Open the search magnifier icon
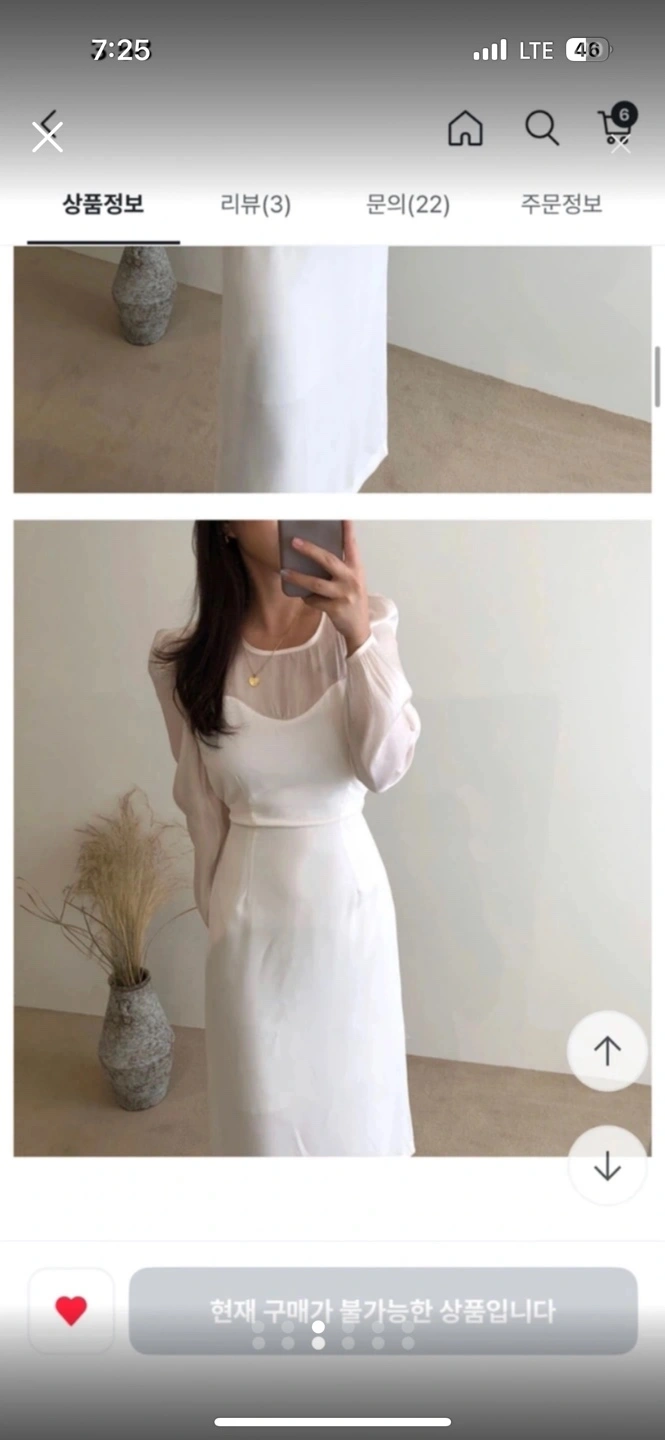The height and width of the screenshot is (1440, 665). (x=542, y=128)
